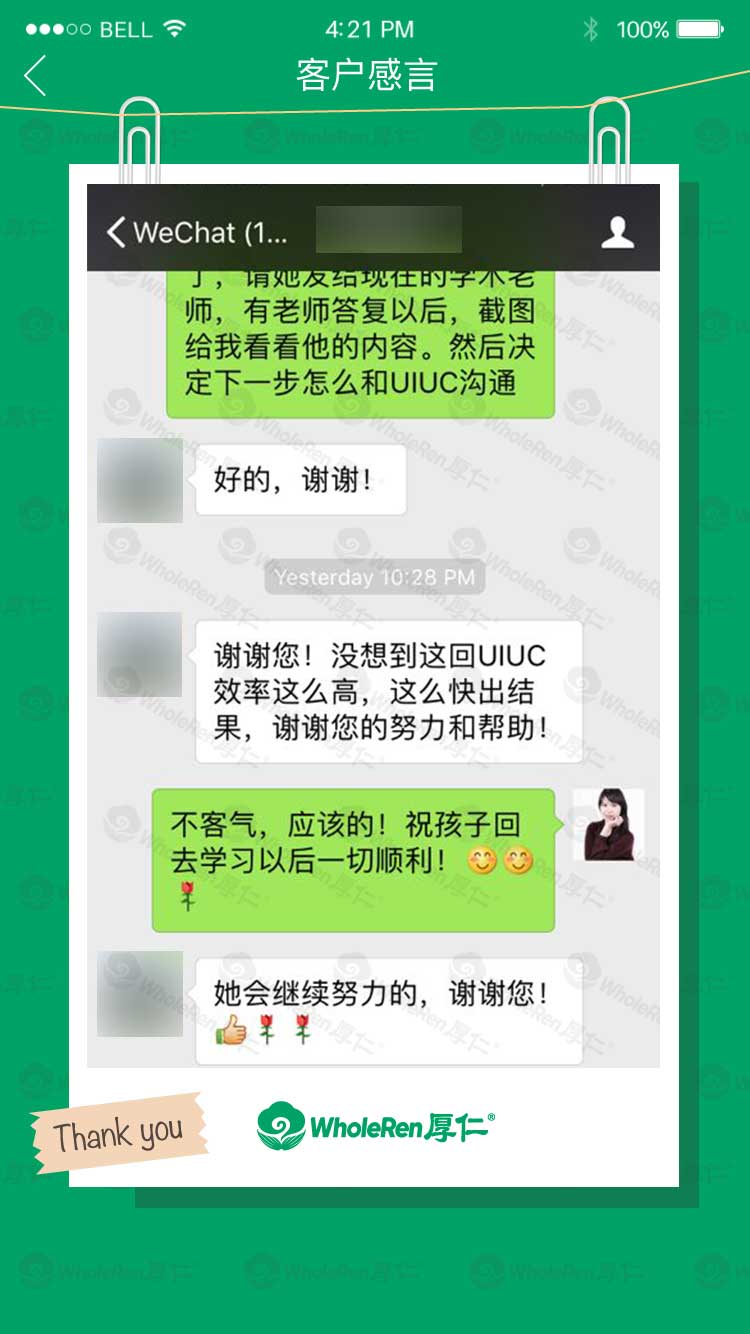Screen dimensions: 750x1334
Task: Go back from the 客户感言 page
Action: tap(36, 76)
